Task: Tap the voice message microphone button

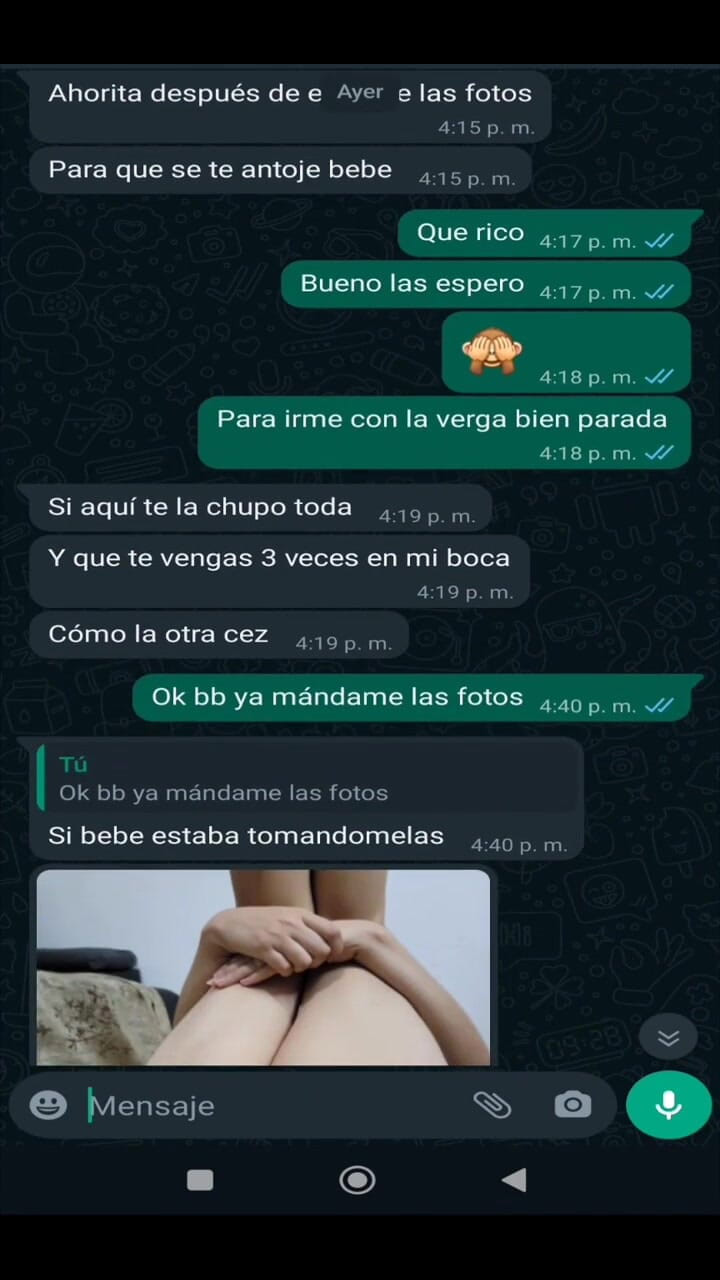Action: [668, 1105]
